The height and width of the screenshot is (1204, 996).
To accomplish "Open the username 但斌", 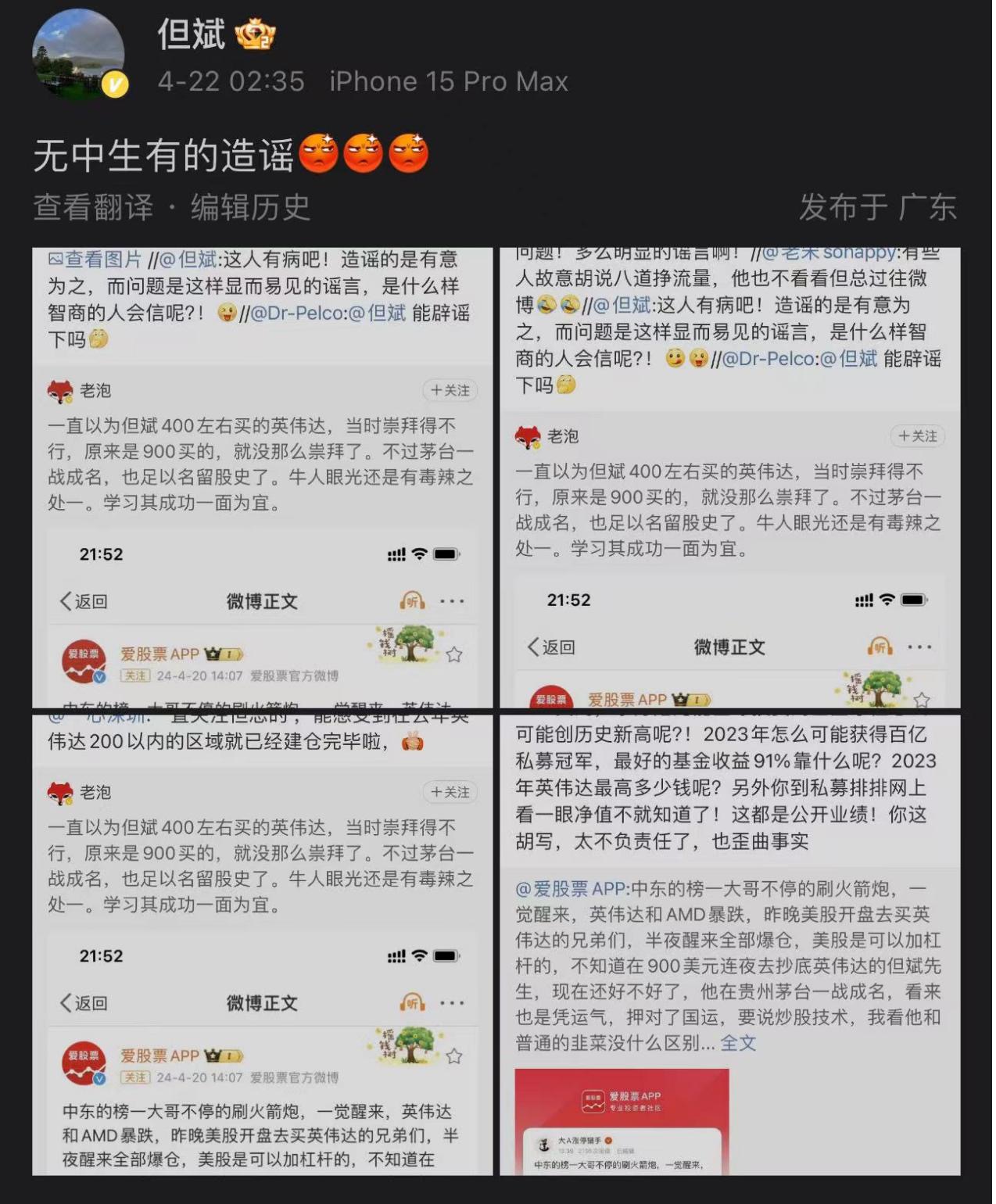I will click(192, 34).
